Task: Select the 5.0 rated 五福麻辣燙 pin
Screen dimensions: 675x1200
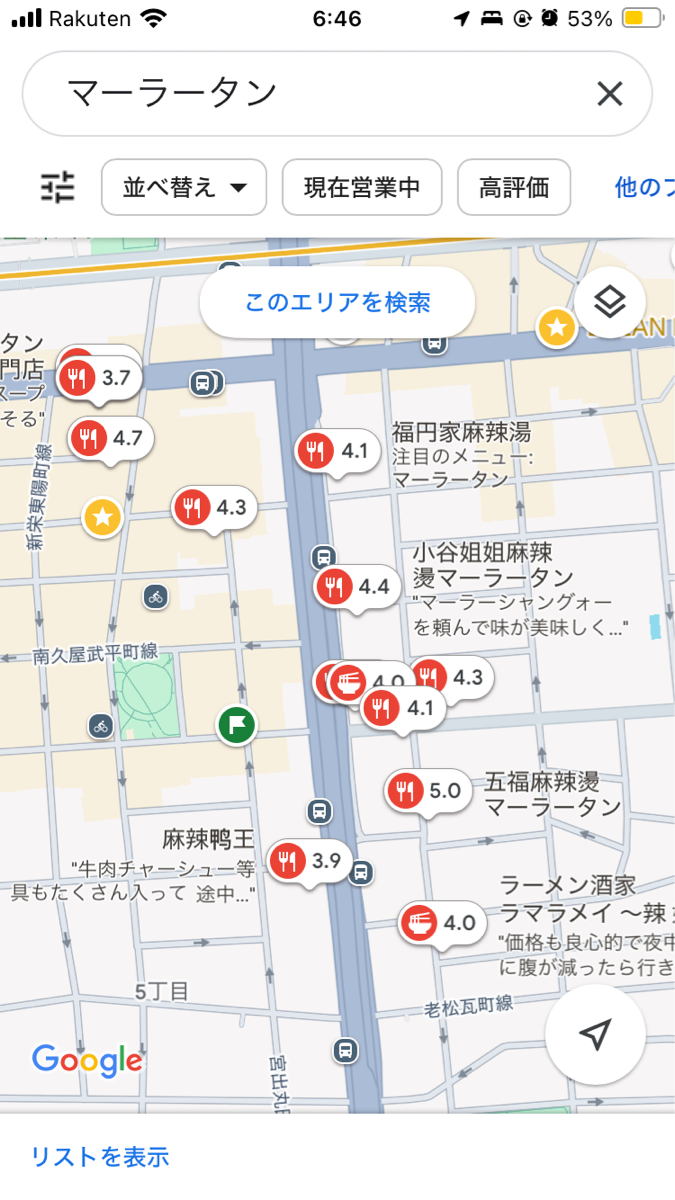Action: 428,791
